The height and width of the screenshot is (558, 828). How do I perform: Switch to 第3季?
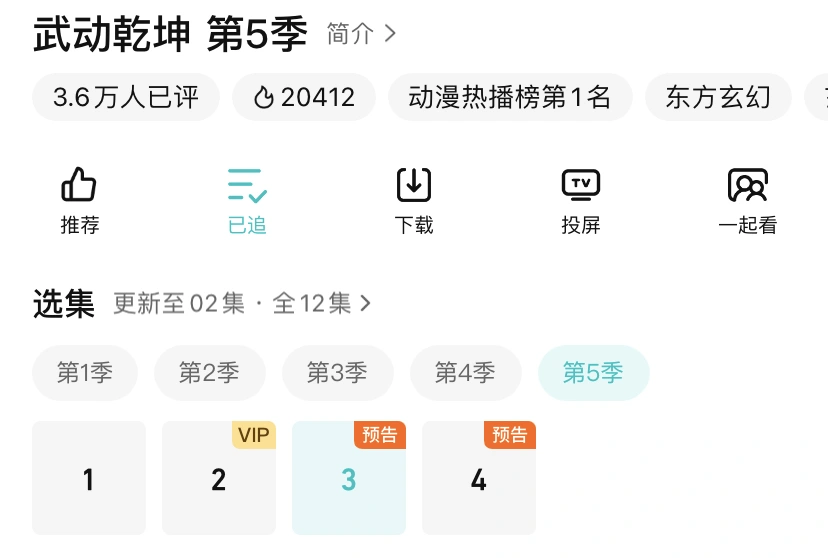pyautogui.click(x=337, y=373)
